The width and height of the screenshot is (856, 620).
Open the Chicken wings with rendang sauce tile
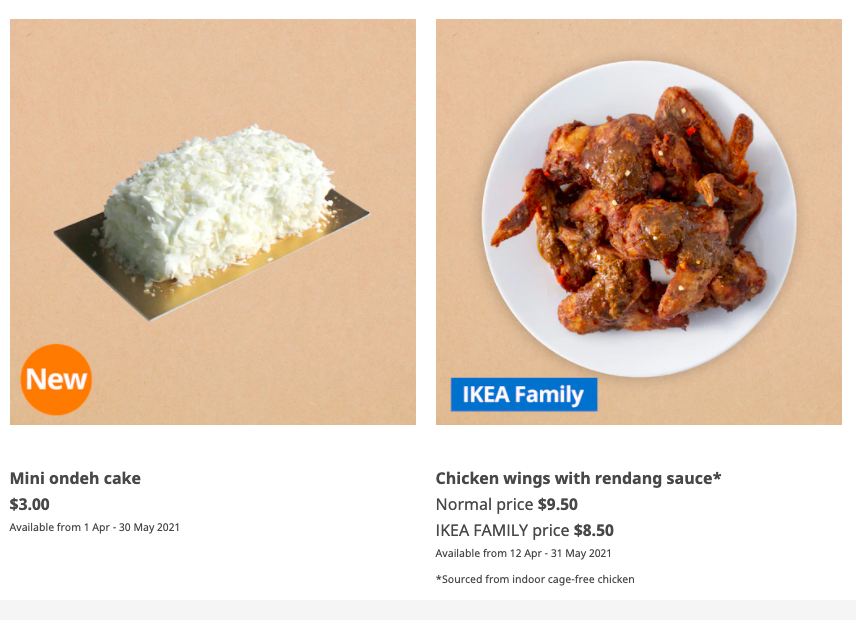(x=638, y=222)
